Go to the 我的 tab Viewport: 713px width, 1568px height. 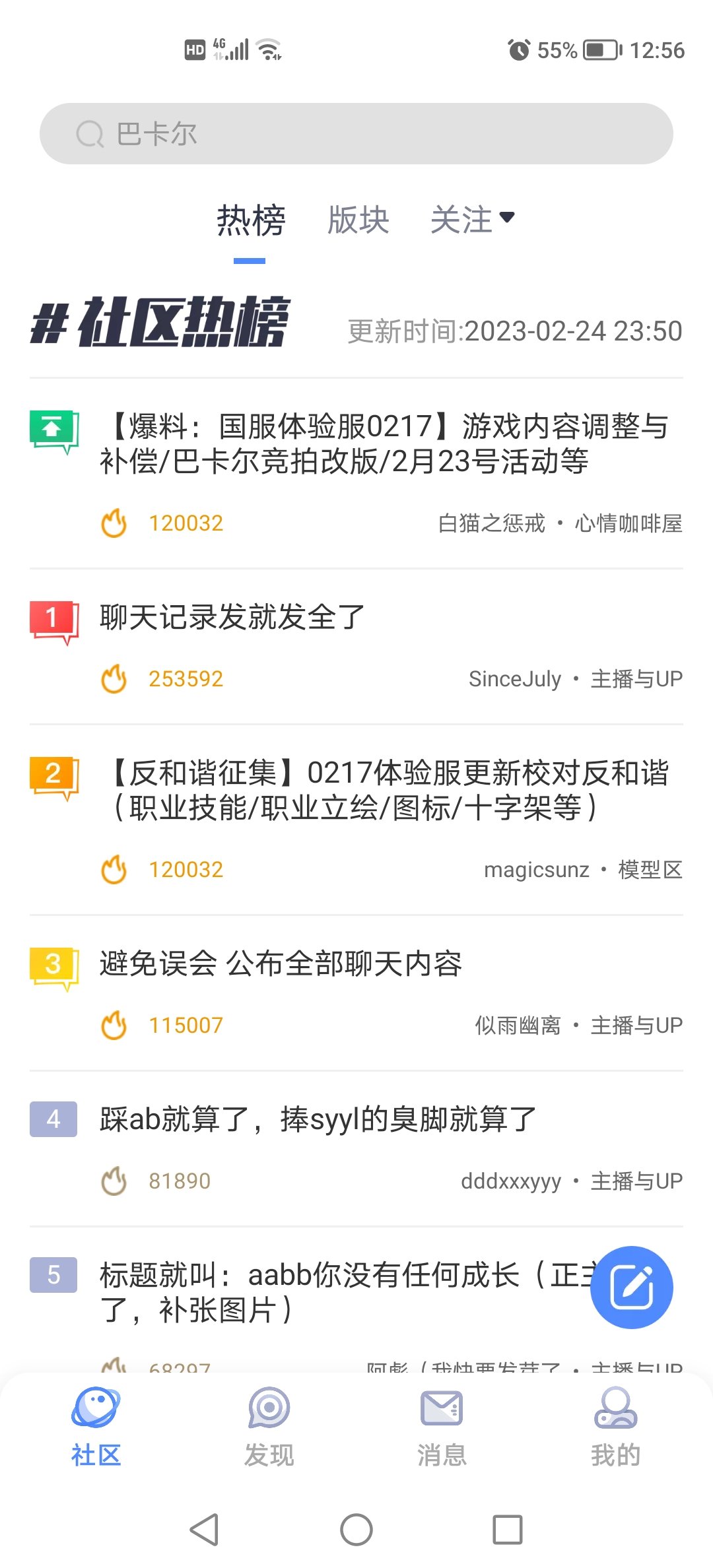[x=615, y=1427]
